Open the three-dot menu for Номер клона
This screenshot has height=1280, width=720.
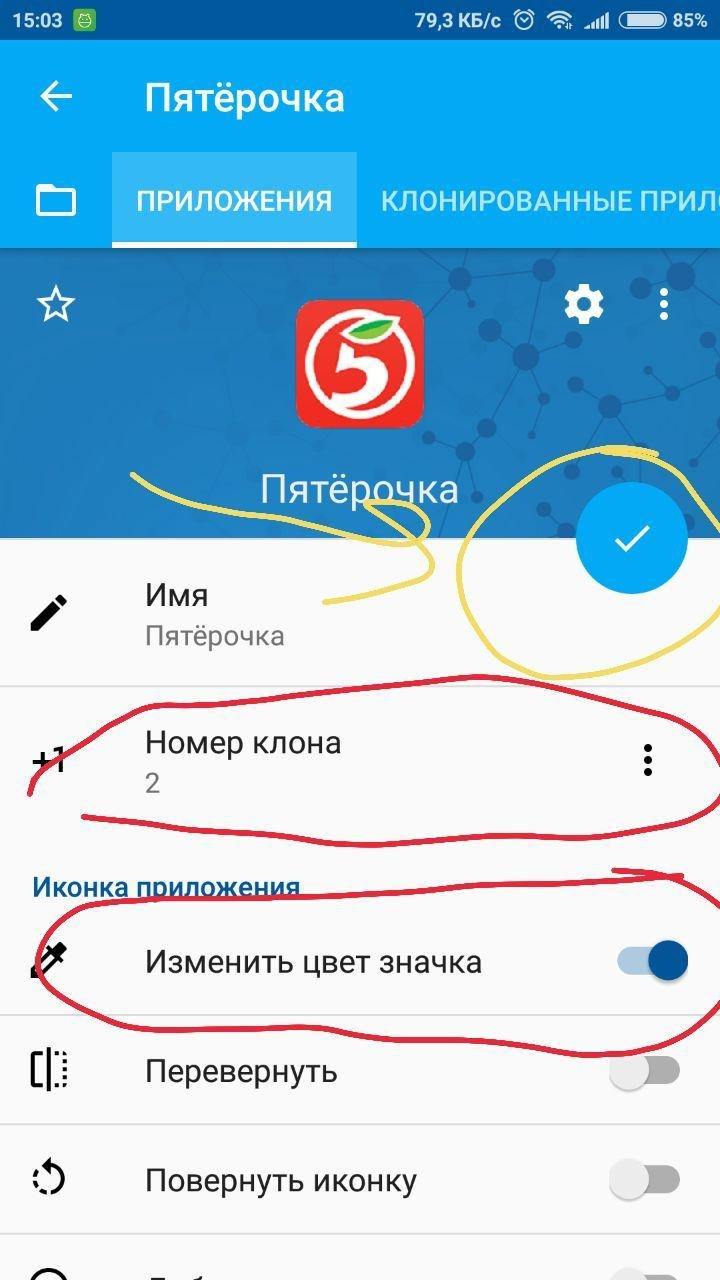point(648,761)
